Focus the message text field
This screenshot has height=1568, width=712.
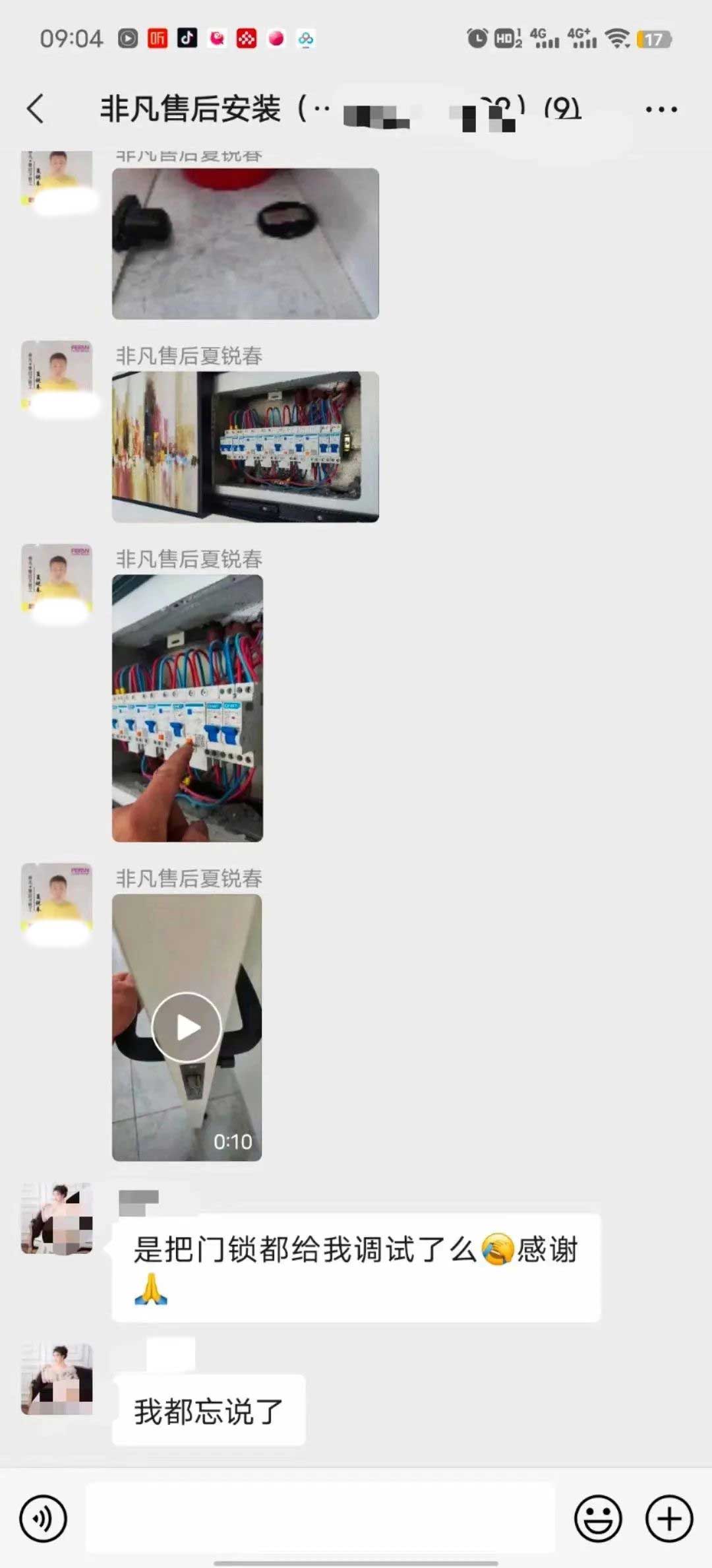point(320,1519)
